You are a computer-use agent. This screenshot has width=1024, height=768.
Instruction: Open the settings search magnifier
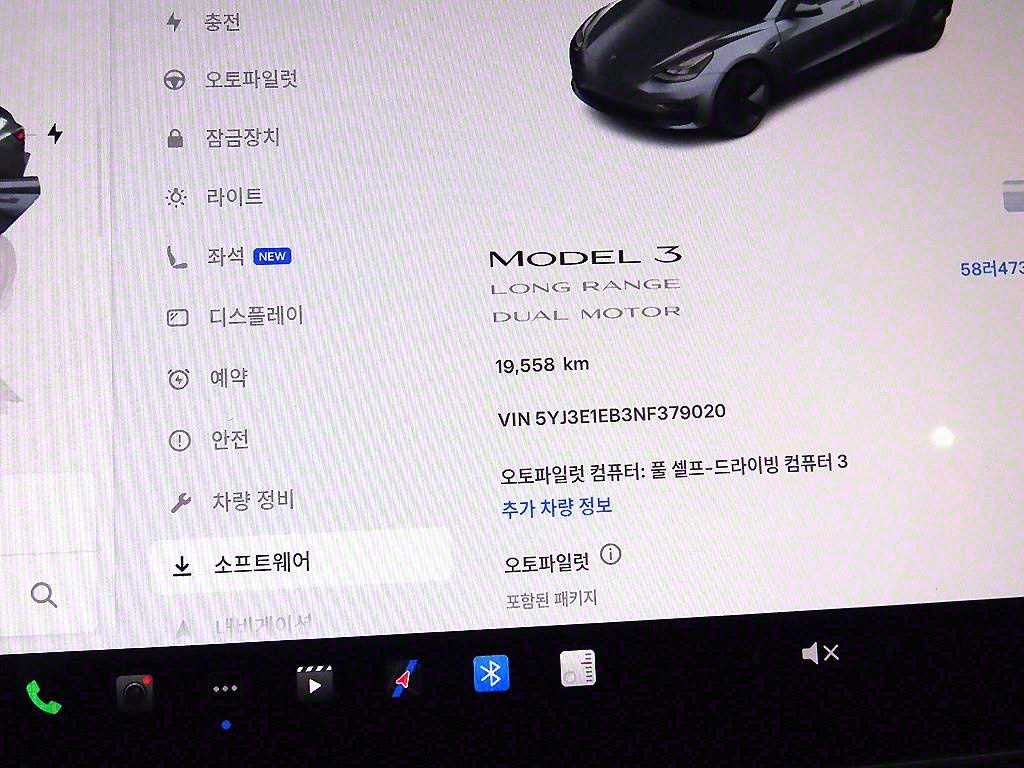pos(43,596)
